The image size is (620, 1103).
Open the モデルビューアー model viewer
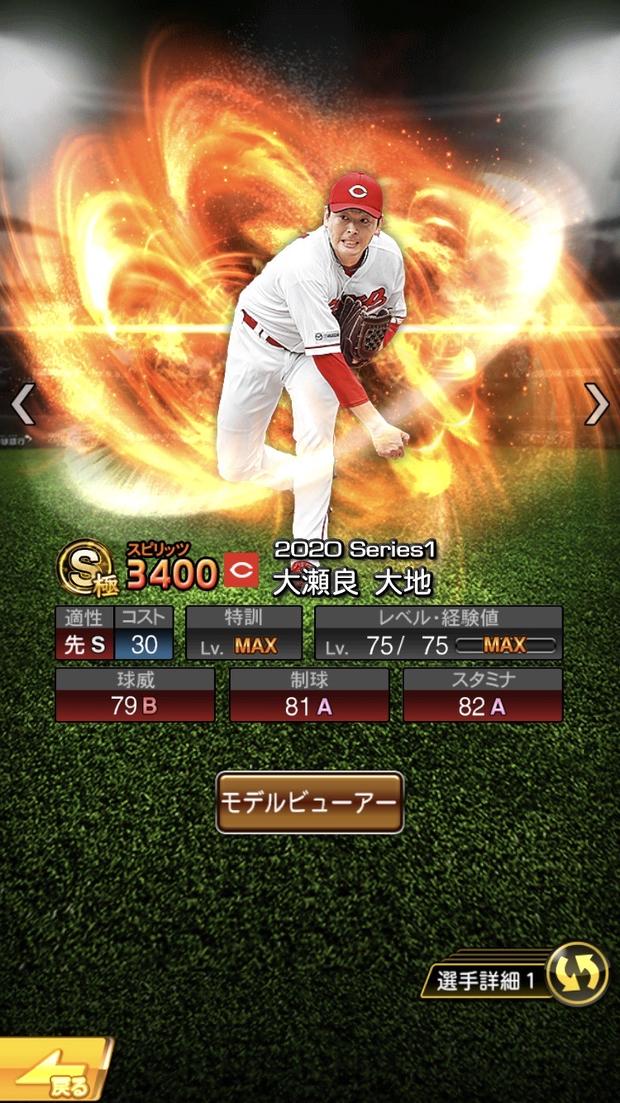point(310,802)
